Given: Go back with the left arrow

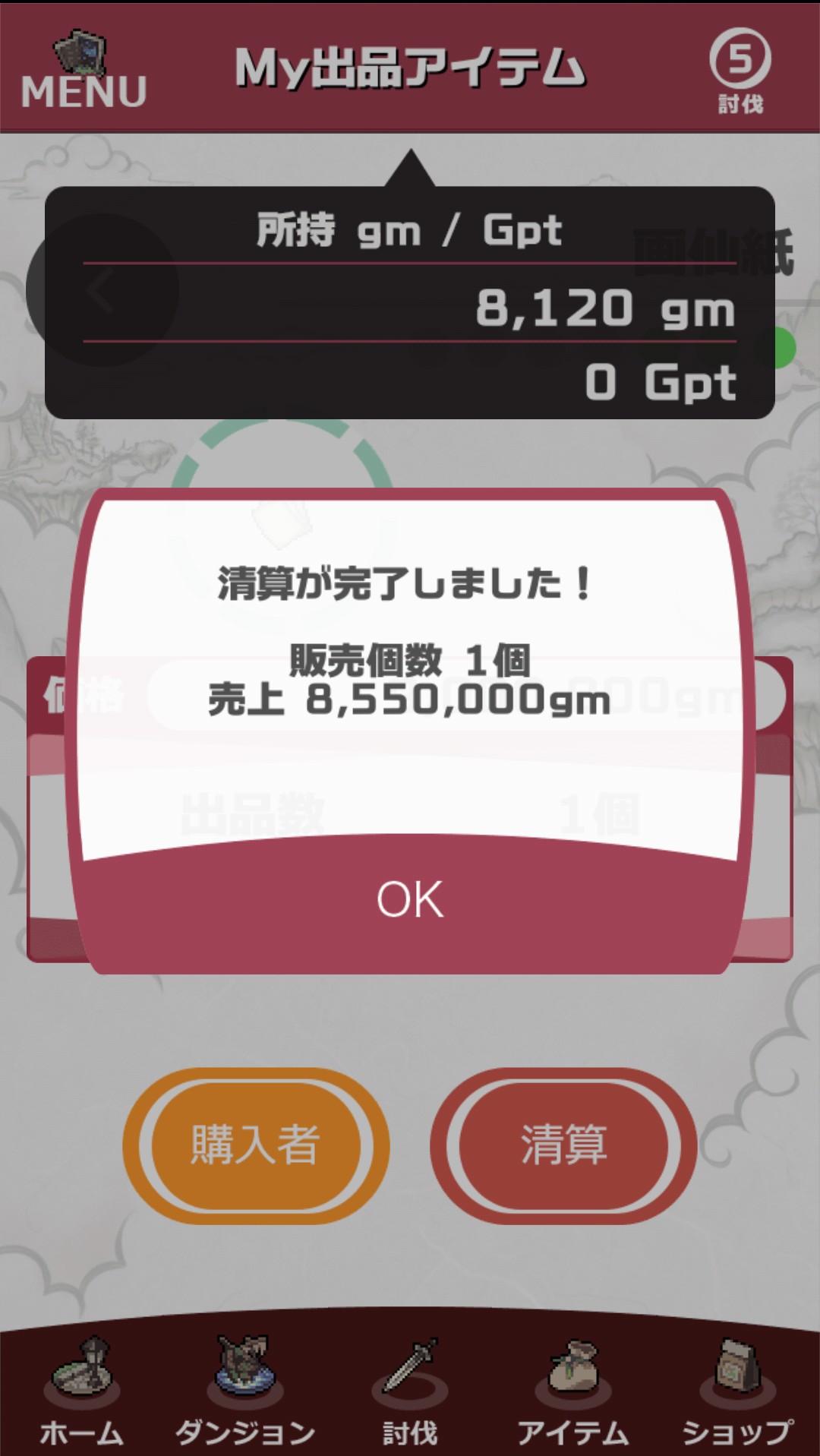Looking at the screenshot, I should (102, 289).
